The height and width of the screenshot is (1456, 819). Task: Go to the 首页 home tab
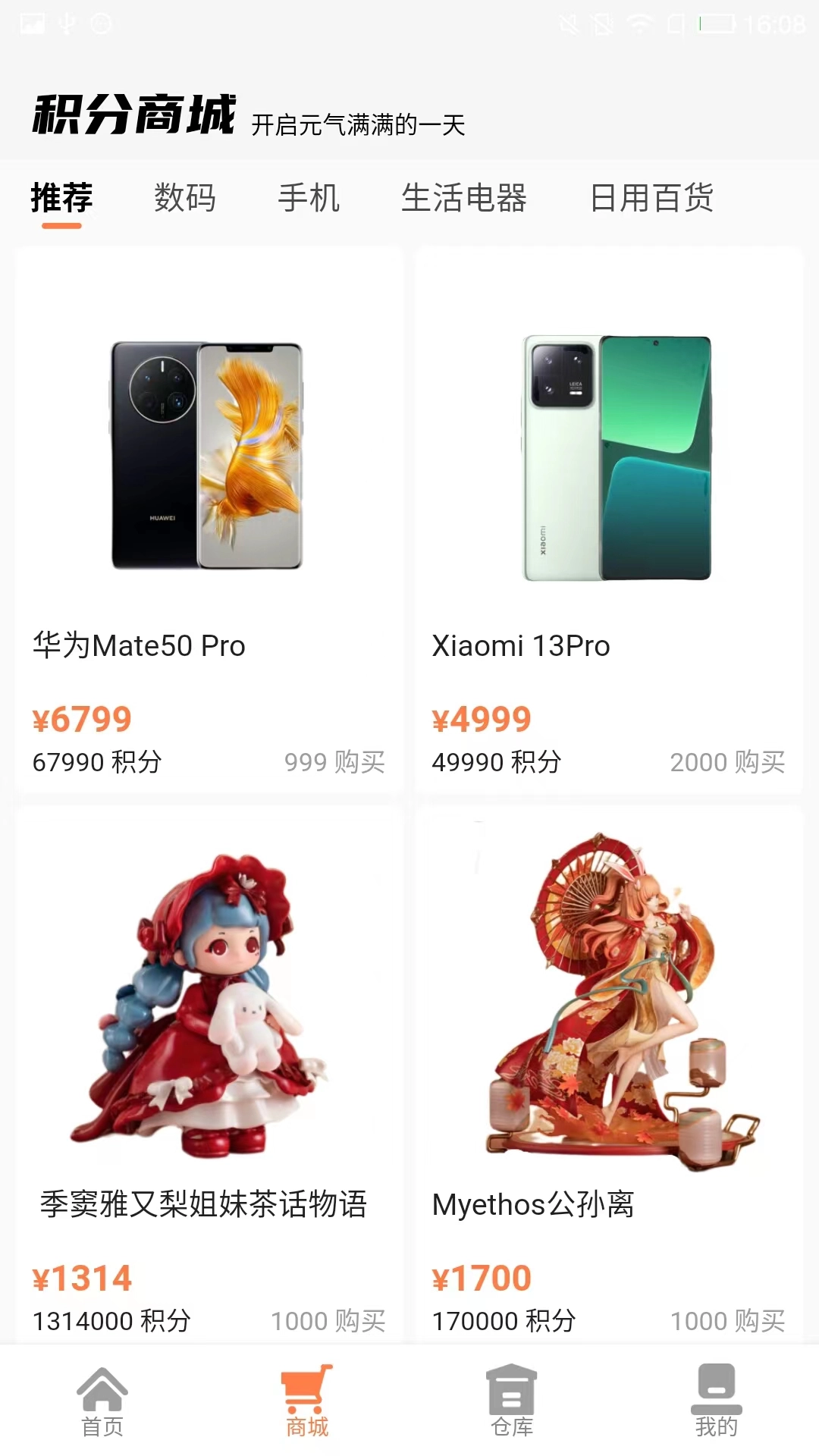(x=102, y=1402)
